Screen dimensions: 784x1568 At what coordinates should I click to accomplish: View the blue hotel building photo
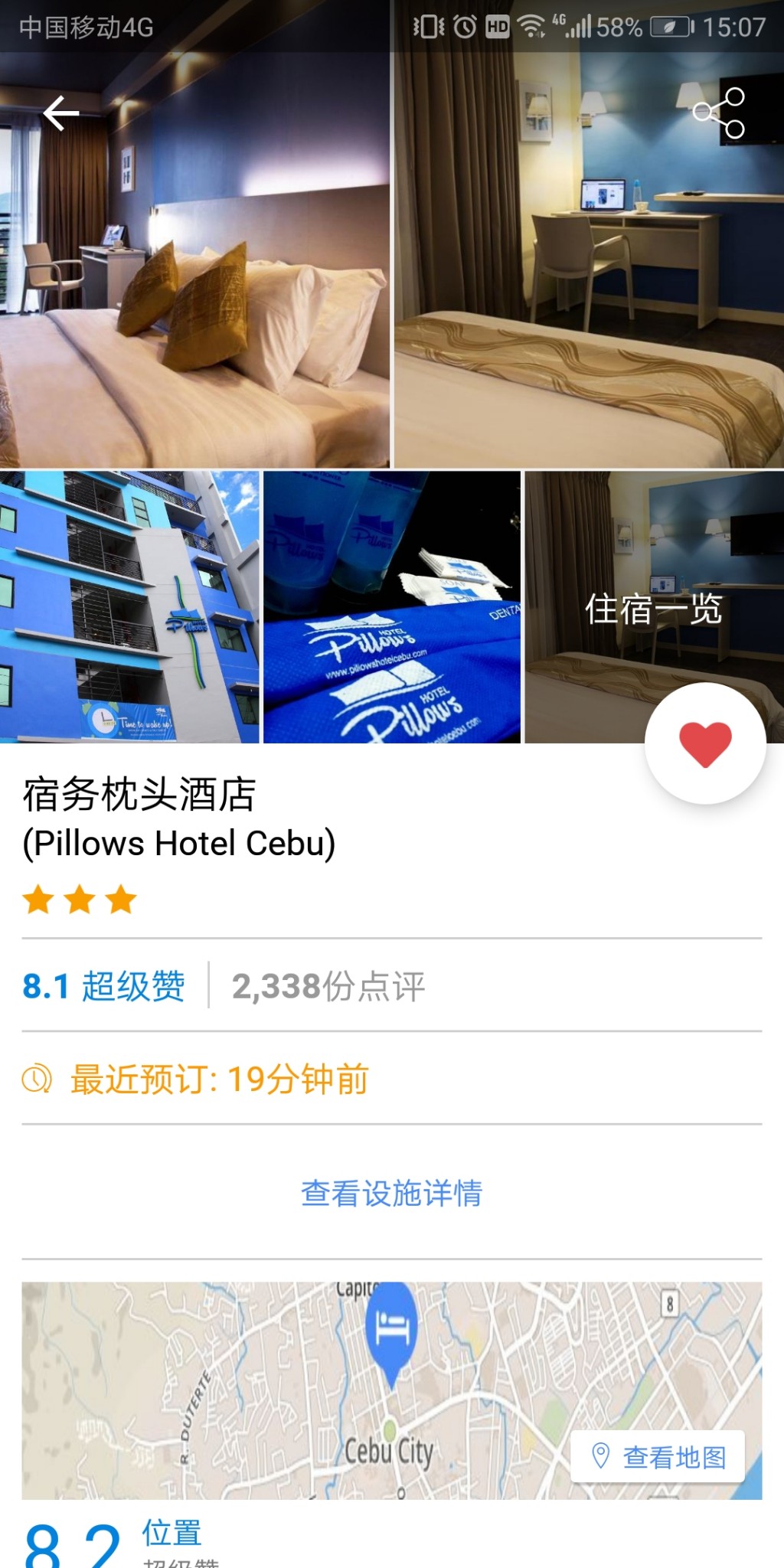(x=129, y=606)
